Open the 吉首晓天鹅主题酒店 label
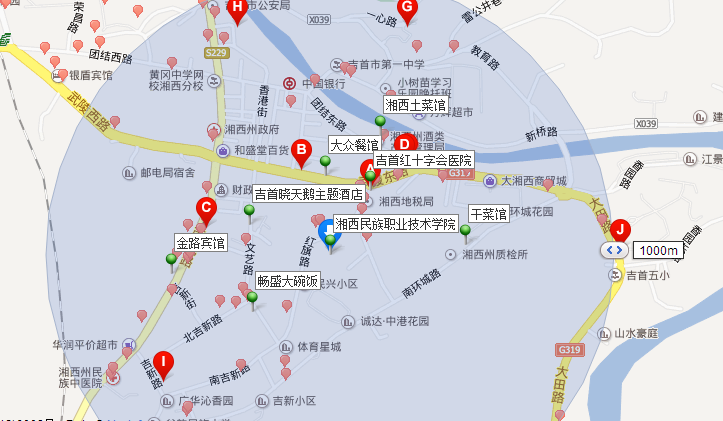This screenshot has height=421, width=723. click(x=307, y=194)
